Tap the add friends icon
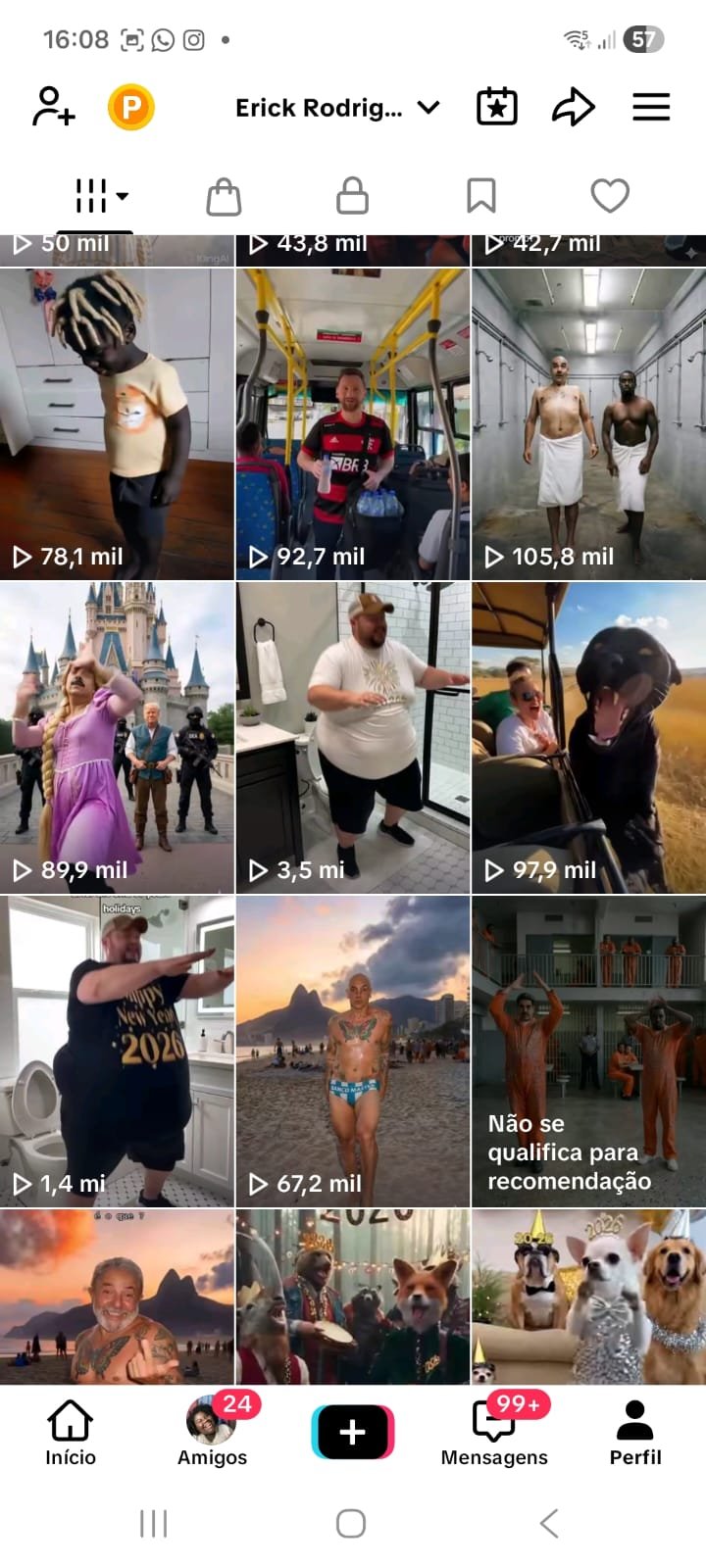This screenshot has height=1568, width=706. (53, 107)
